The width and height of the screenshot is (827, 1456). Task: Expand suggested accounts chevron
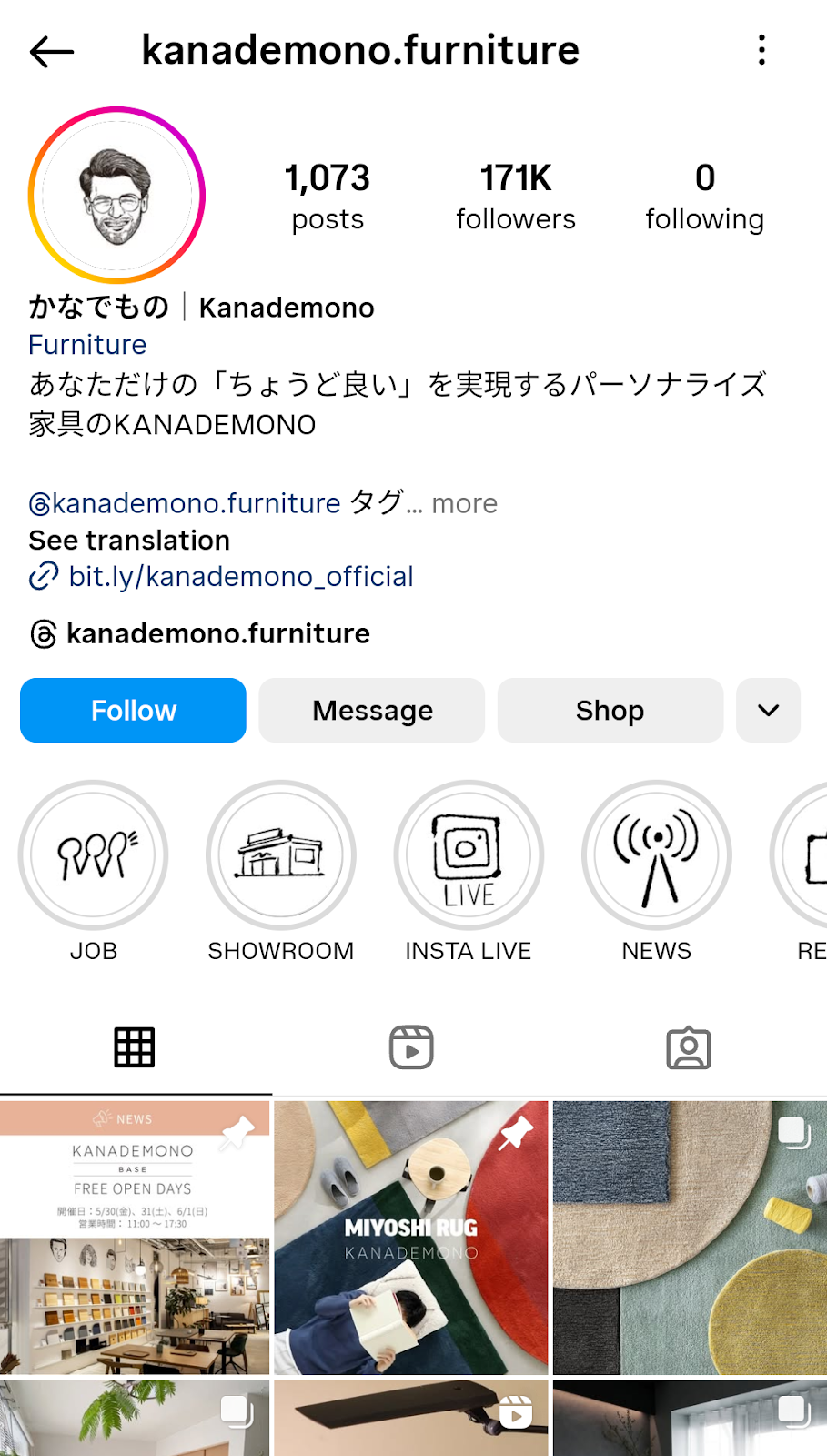pos(768,710)
